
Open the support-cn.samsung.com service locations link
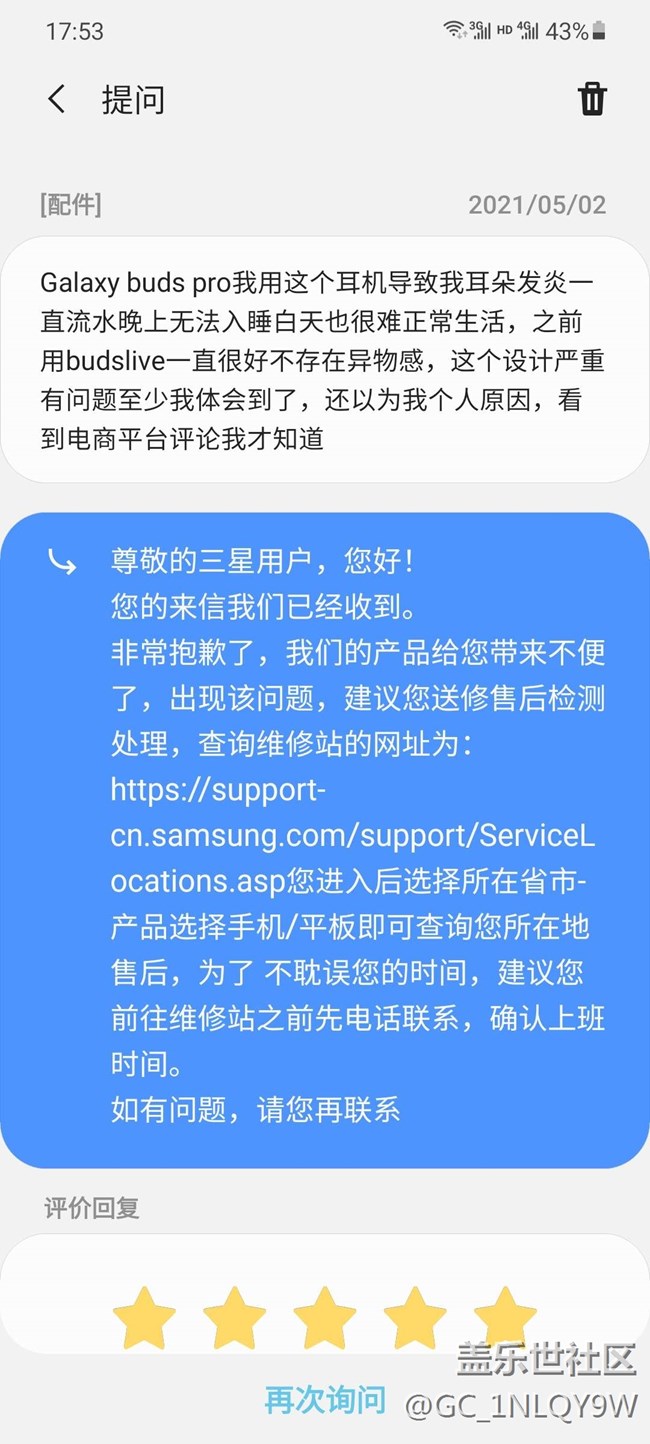(x=359, y=835)
